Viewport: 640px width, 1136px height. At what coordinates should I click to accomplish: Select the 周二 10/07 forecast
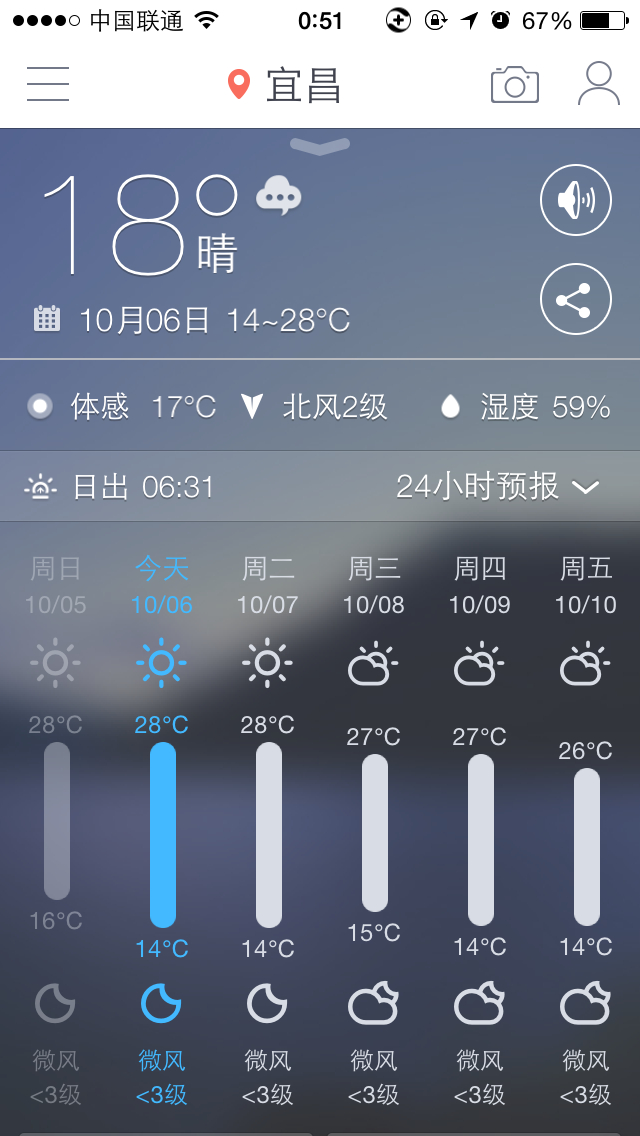click(267, 586)
